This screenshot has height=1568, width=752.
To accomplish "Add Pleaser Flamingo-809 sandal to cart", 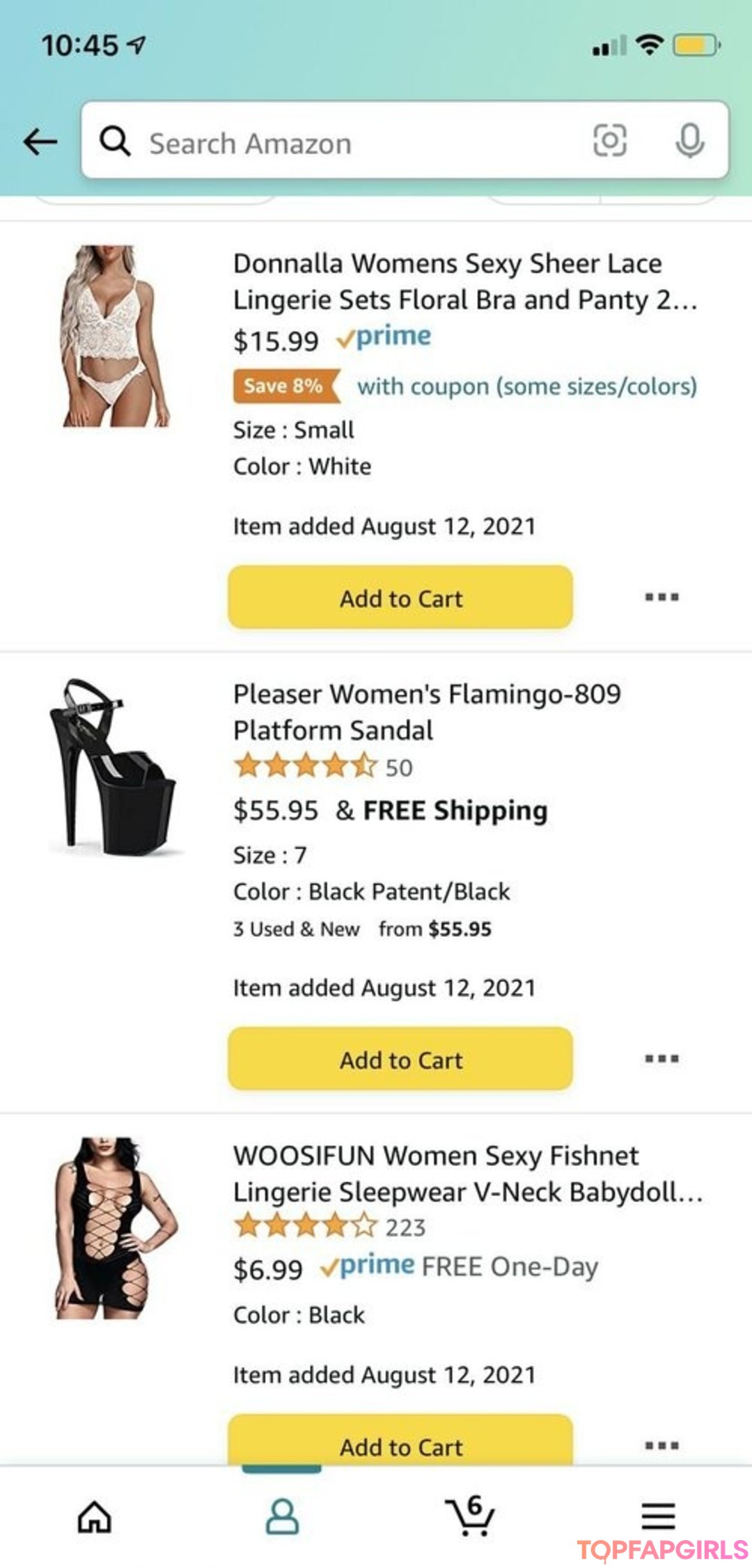I will coord(400,1059).
